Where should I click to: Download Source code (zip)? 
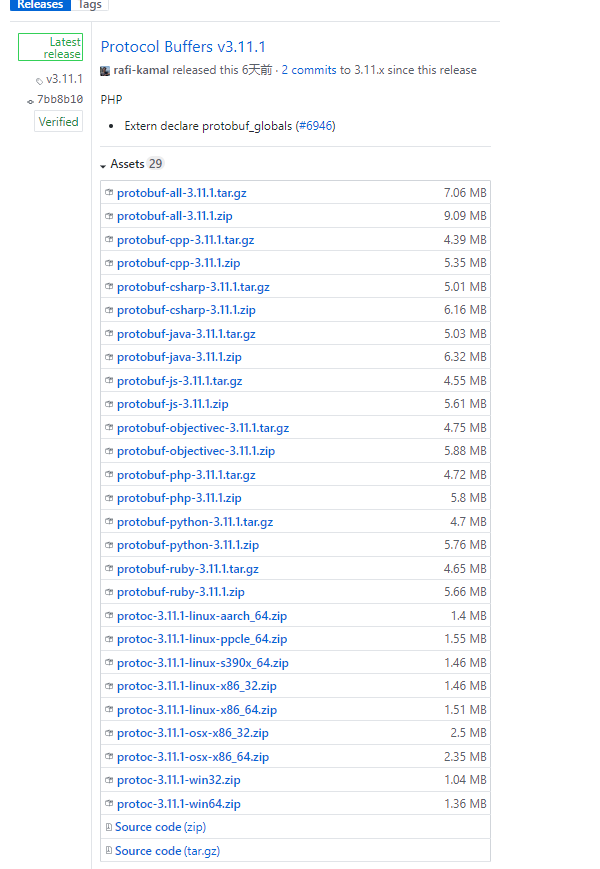point(160,827)
